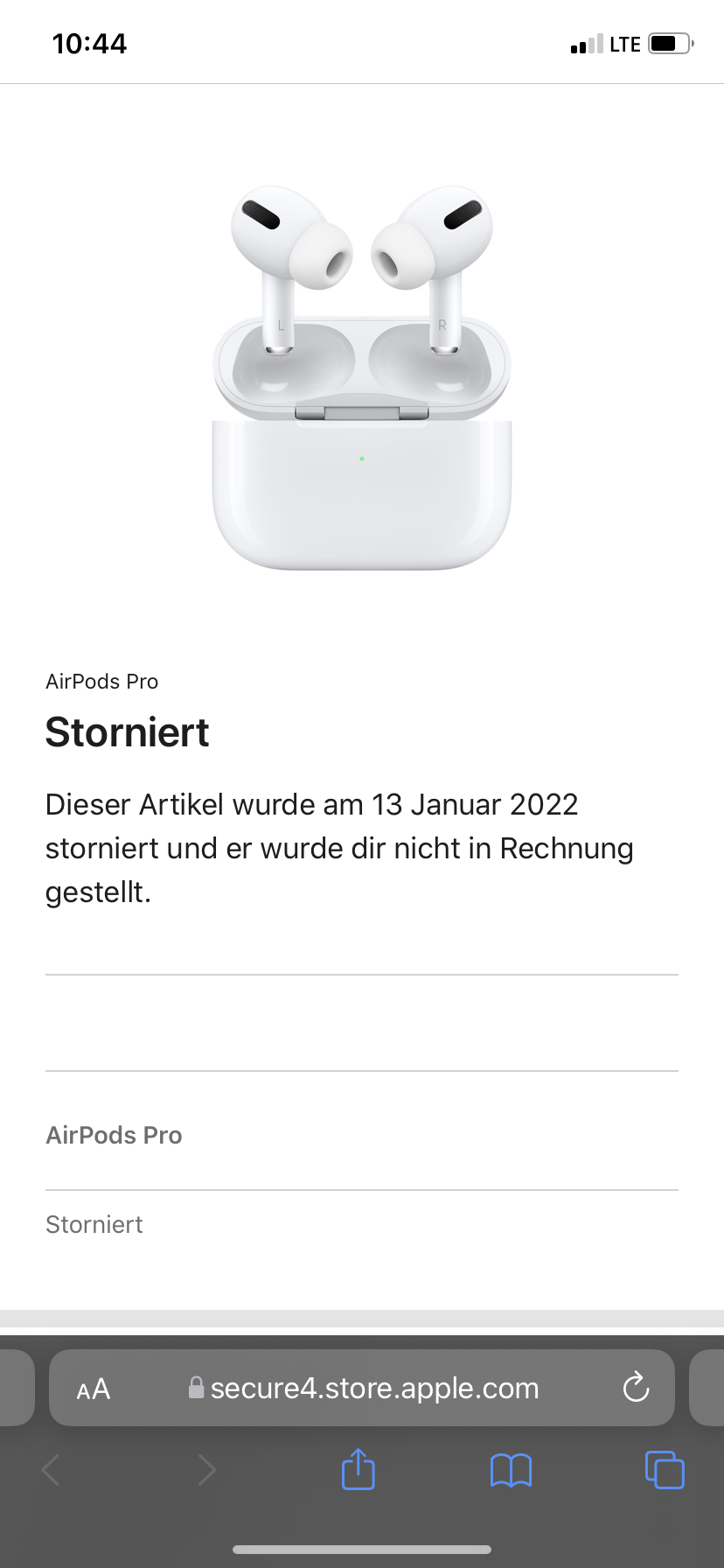724x1568 pixels.
Task: Open Safari bookmarks
Action: [511, 1470]
